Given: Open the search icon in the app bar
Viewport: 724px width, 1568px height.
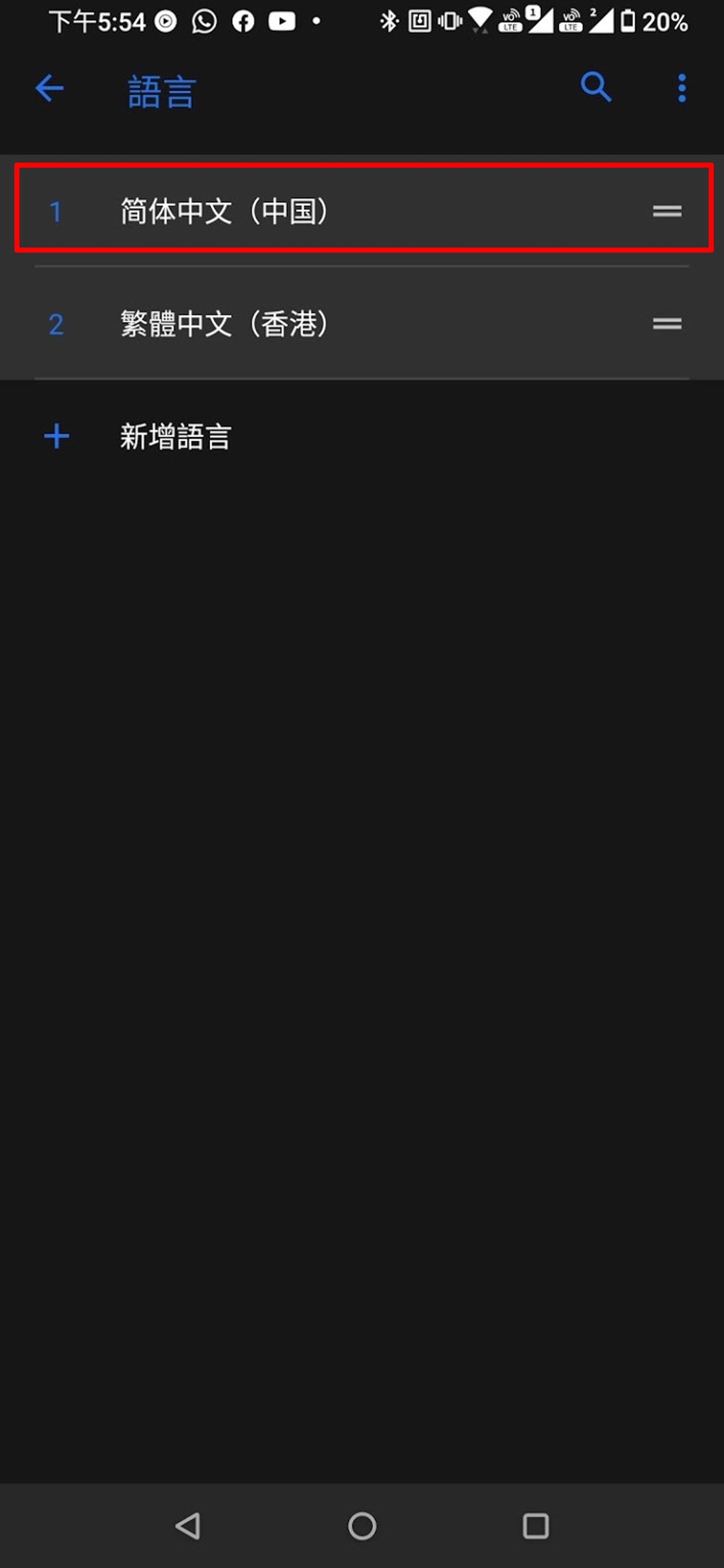Looking at the screenshot, I should (x=595, y=88).
